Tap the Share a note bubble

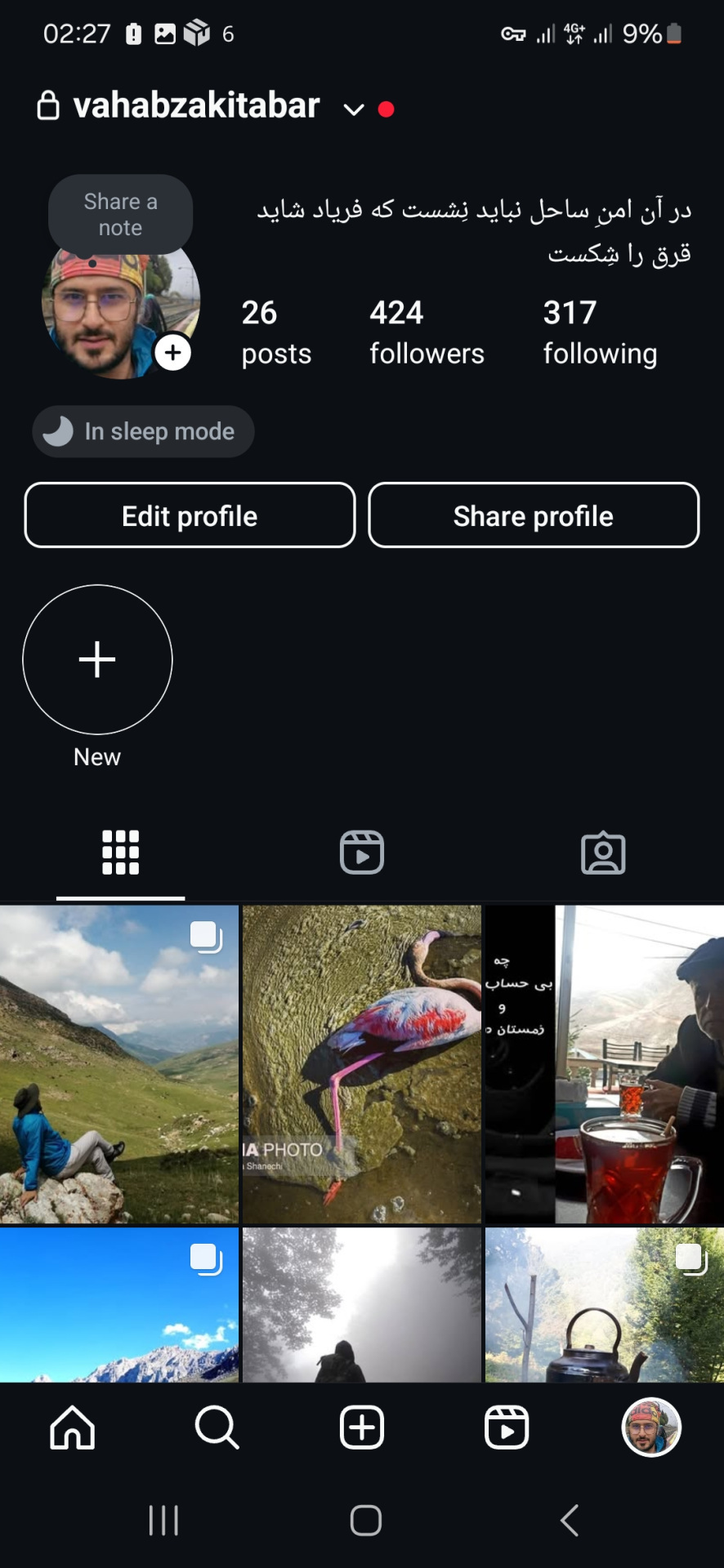[x=120, y=214]
